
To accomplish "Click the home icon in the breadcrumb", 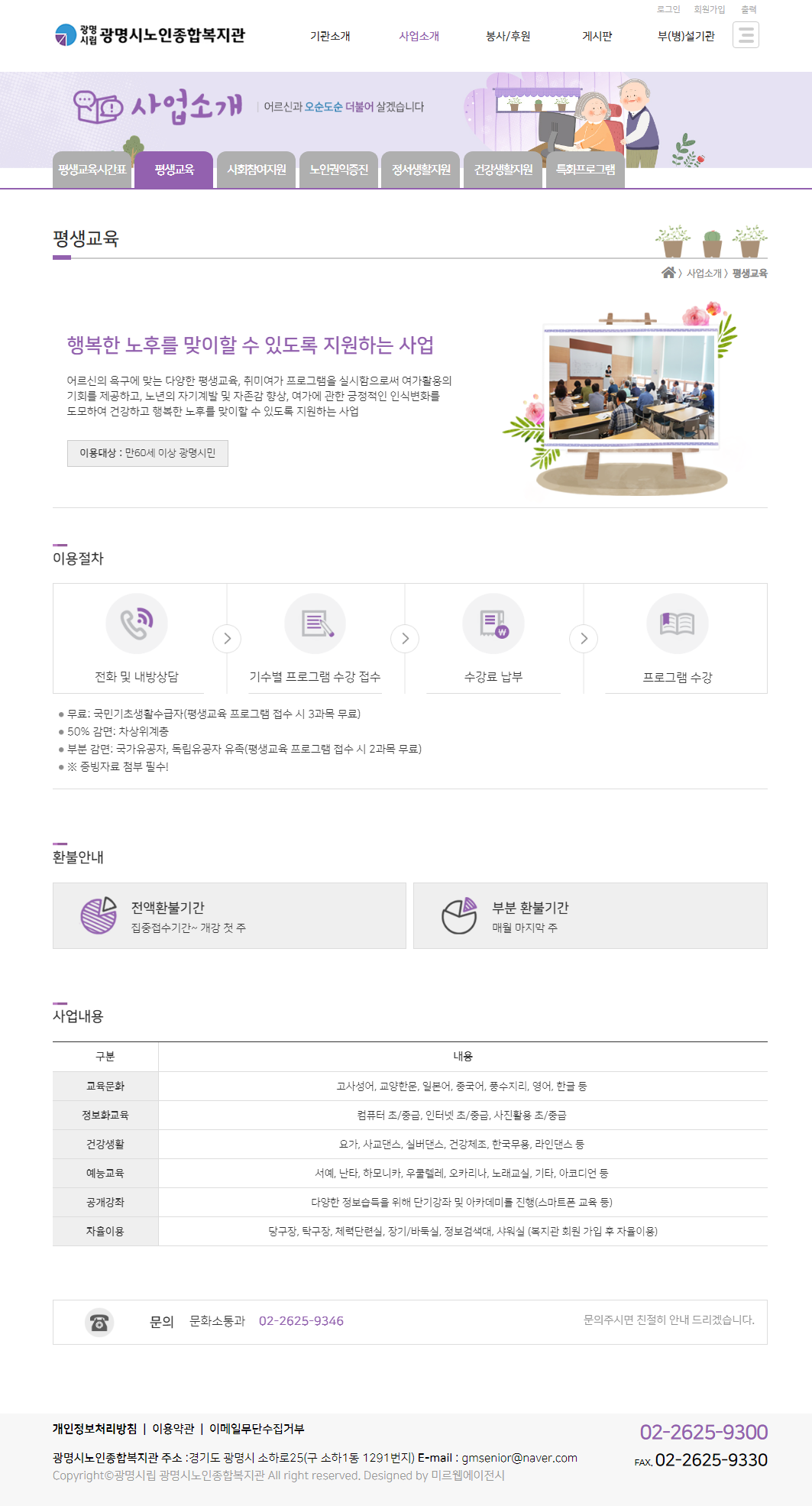I will click(x=670, y=272).
